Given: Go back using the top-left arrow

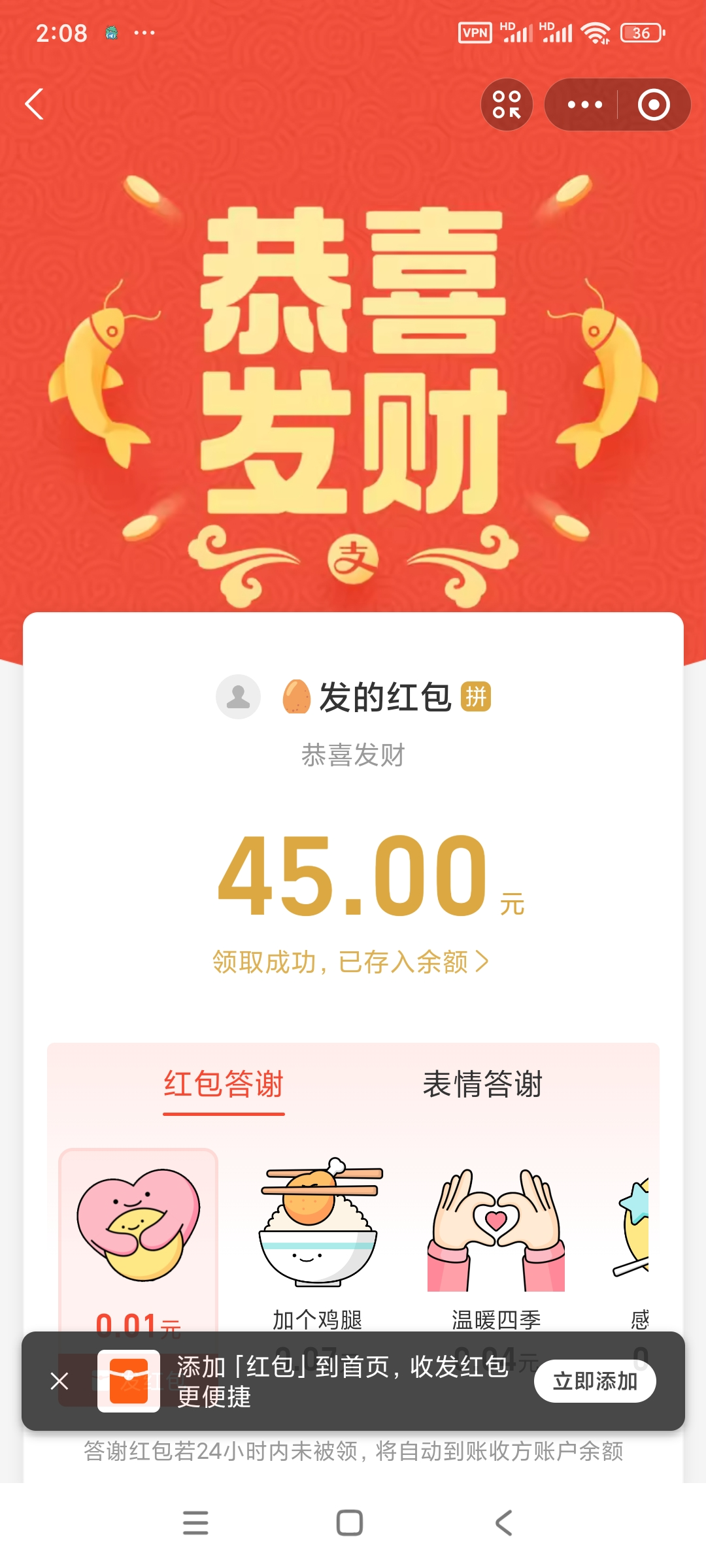Looking at the screenshot, I should tap(35, 105).
